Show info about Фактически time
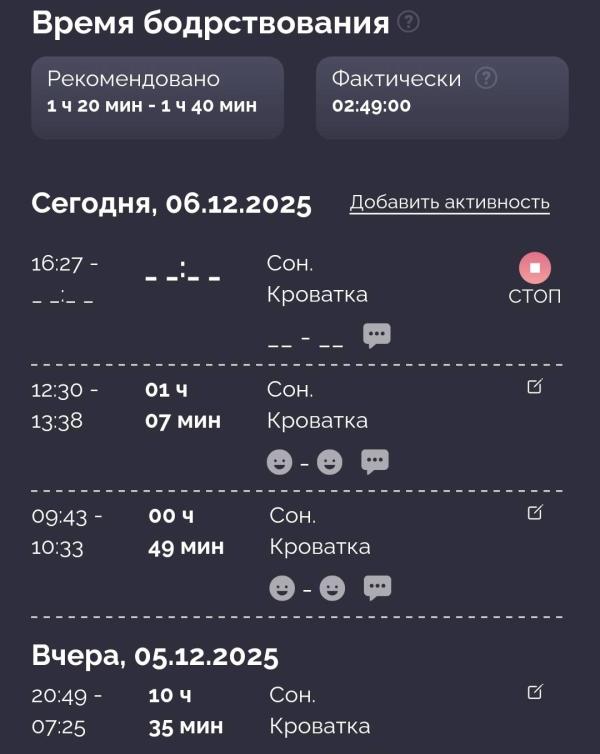The width and height of the screenshot is (600, 754). pos(486,78)
